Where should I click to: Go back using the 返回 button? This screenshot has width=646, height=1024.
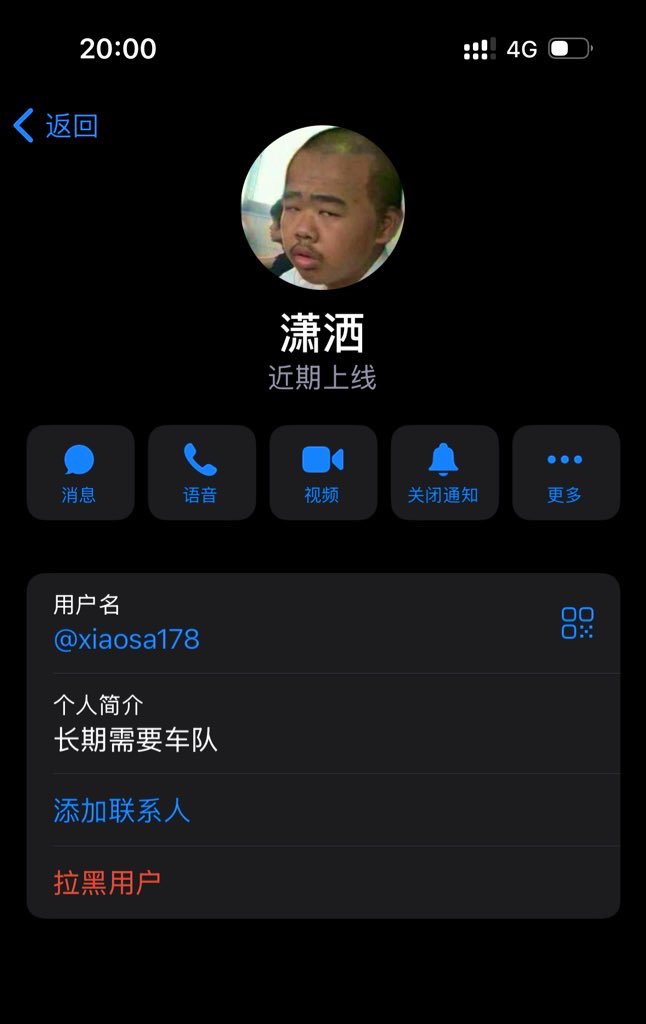(x=56, y=126)
